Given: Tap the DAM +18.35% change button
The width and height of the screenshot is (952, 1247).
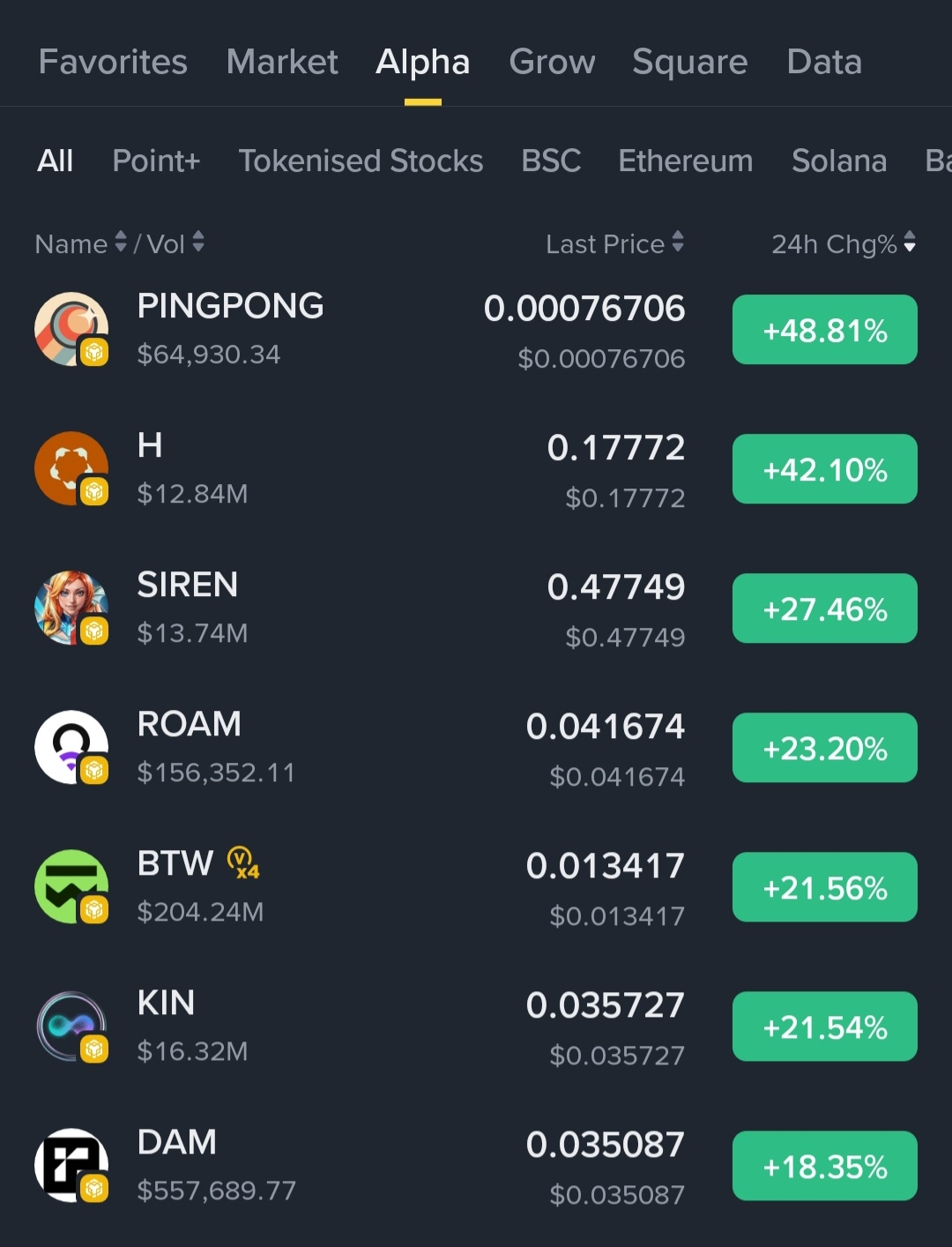Looking at the screenshot, I should pos(825,1166).
